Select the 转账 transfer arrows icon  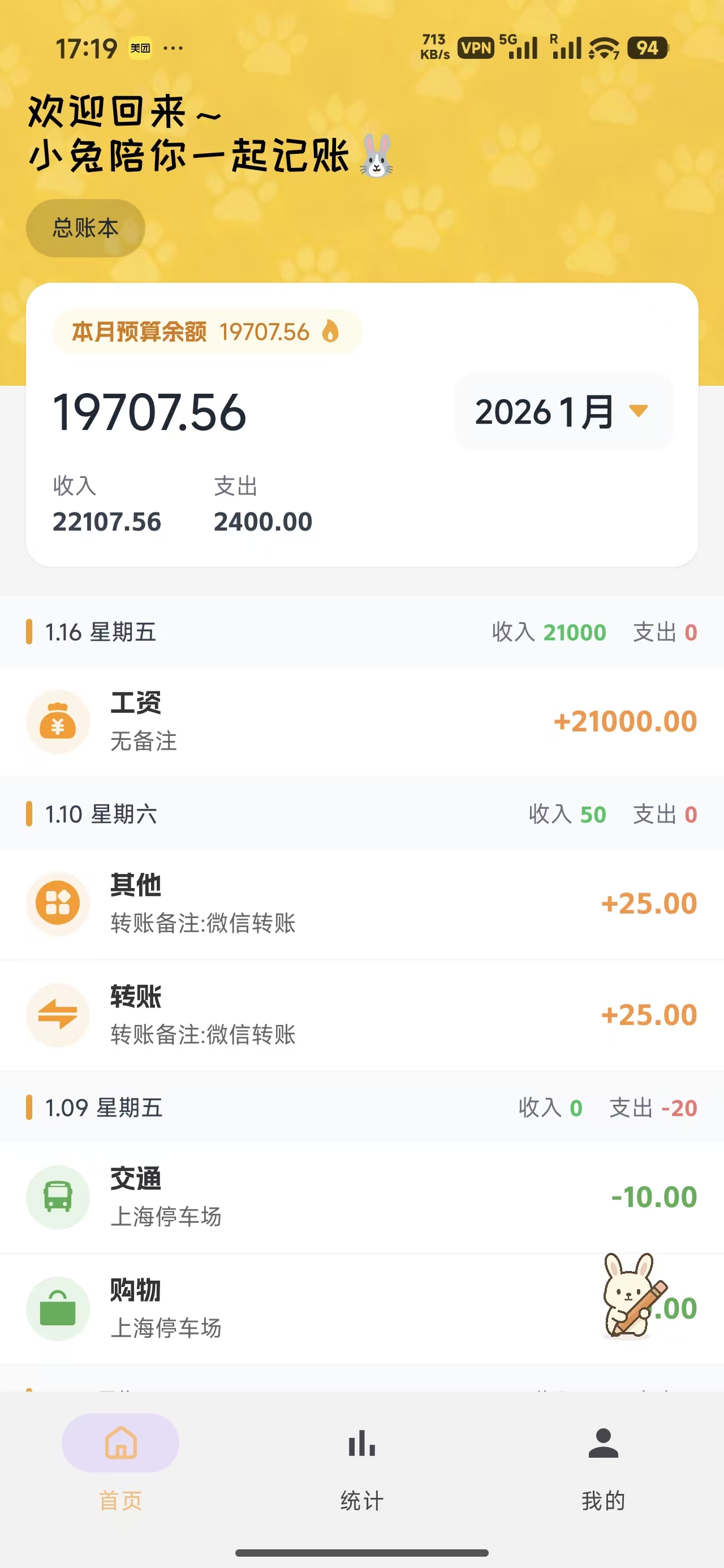coord(58,1015)
